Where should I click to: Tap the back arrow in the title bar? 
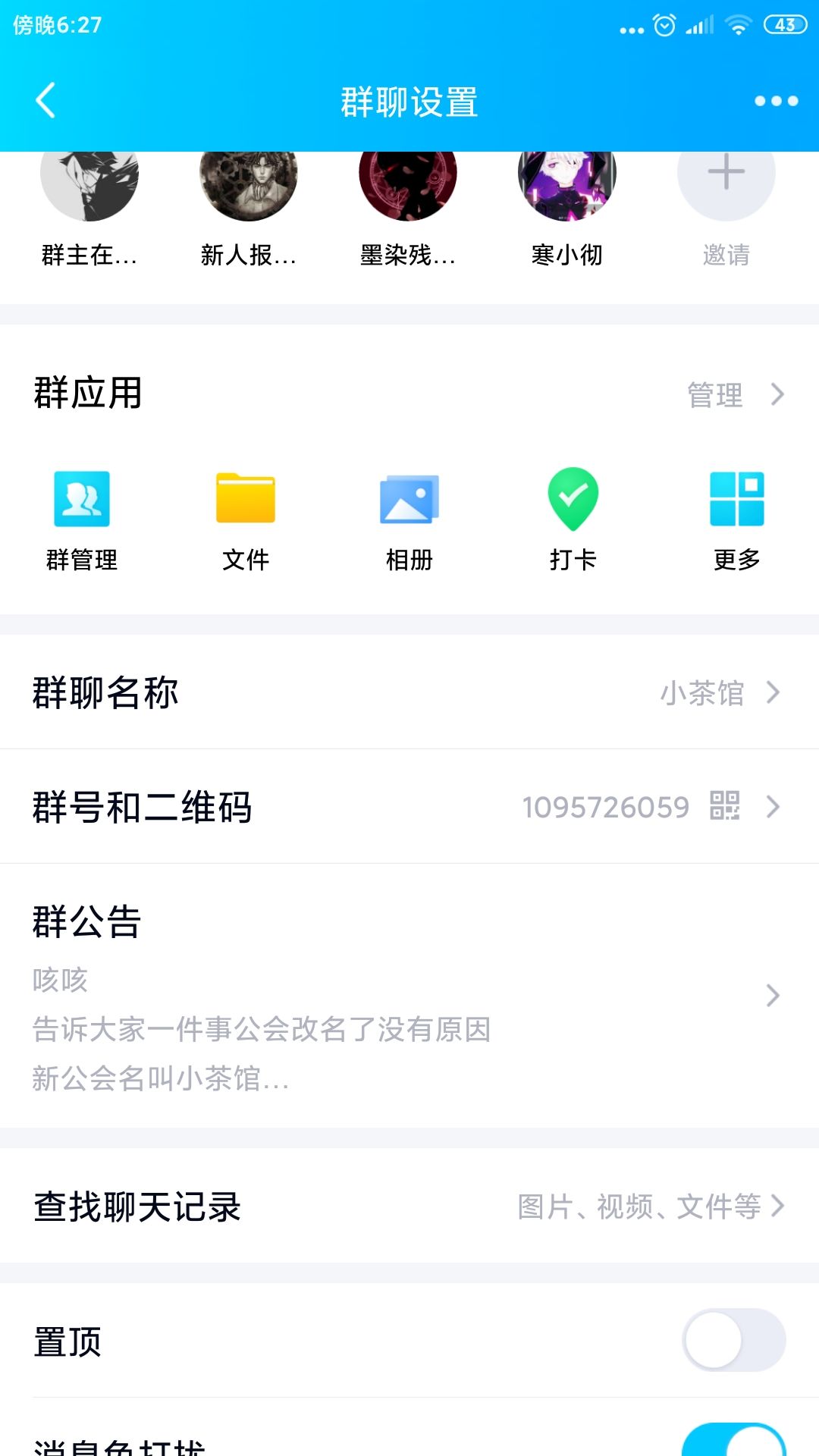coord(45,101)
